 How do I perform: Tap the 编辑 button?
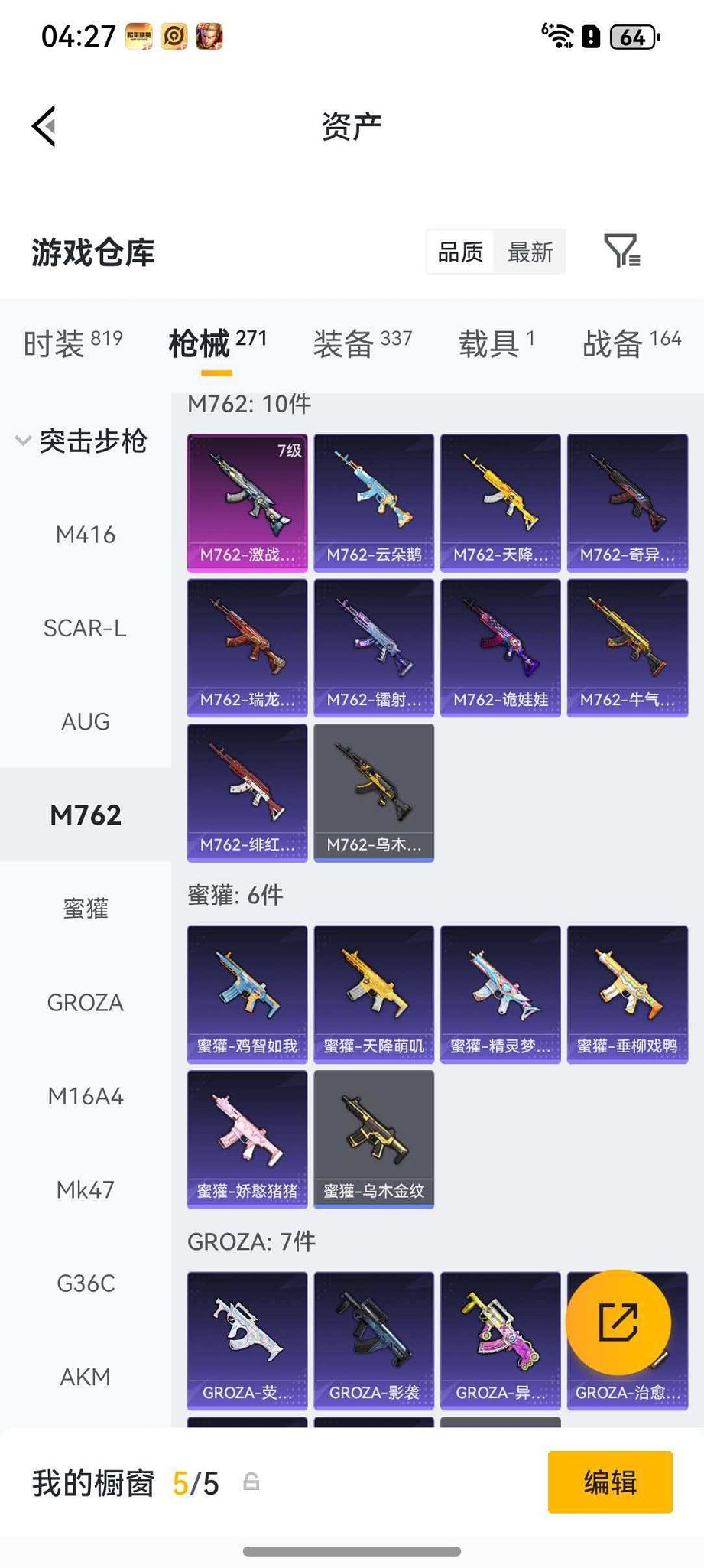[x=609, y=1484]
